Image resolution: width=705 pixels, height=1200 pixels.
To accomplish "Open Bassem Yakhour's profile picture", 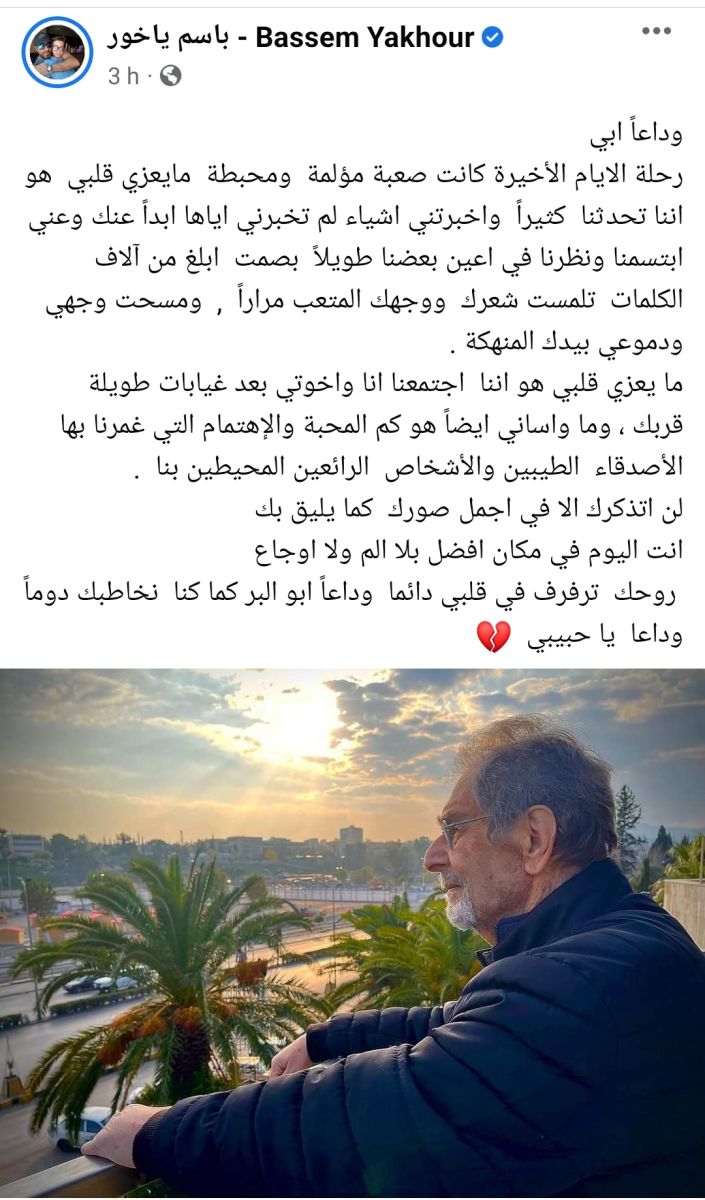I will [x=56, y=52].
